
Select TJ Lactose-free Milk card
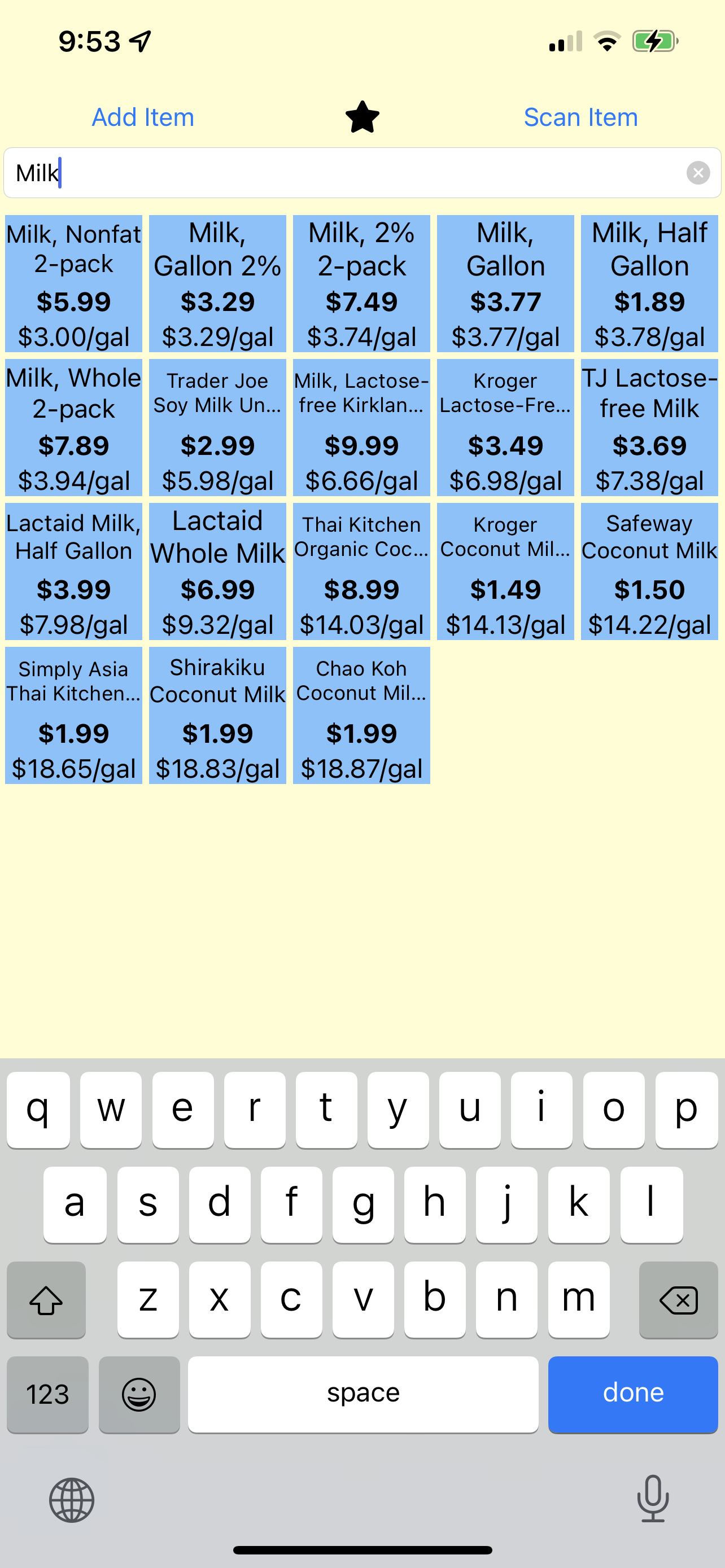click(x=649, y=427)
